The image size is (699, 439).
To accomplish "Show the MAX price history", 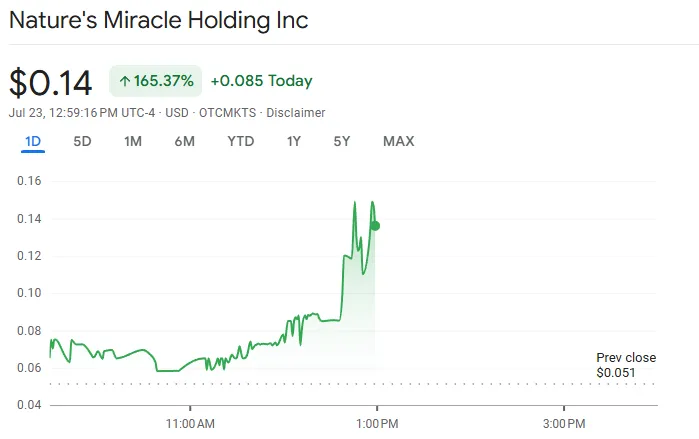I will [398, 141].
